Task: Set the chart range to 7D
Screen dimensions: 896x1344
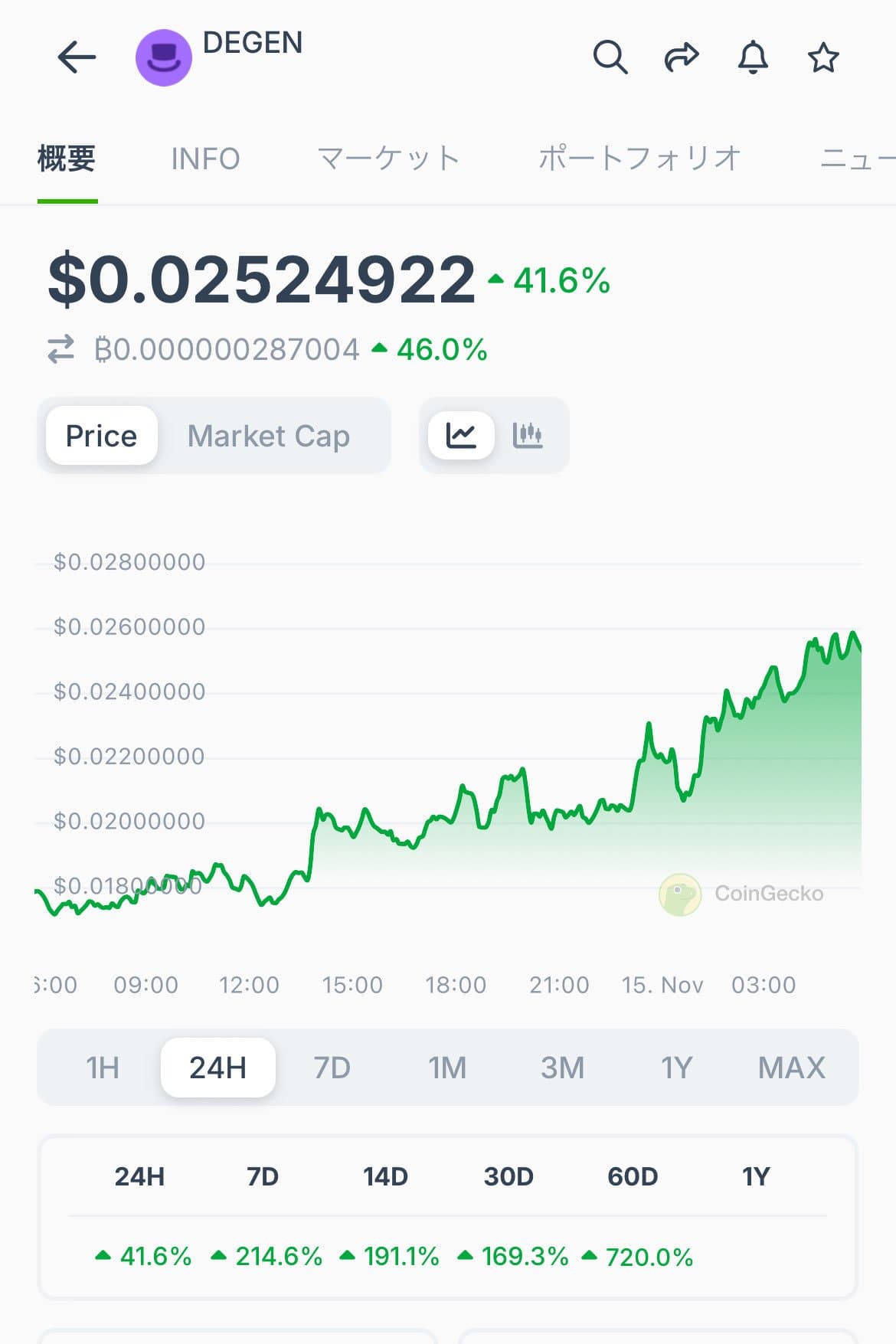Action: 332,1068
